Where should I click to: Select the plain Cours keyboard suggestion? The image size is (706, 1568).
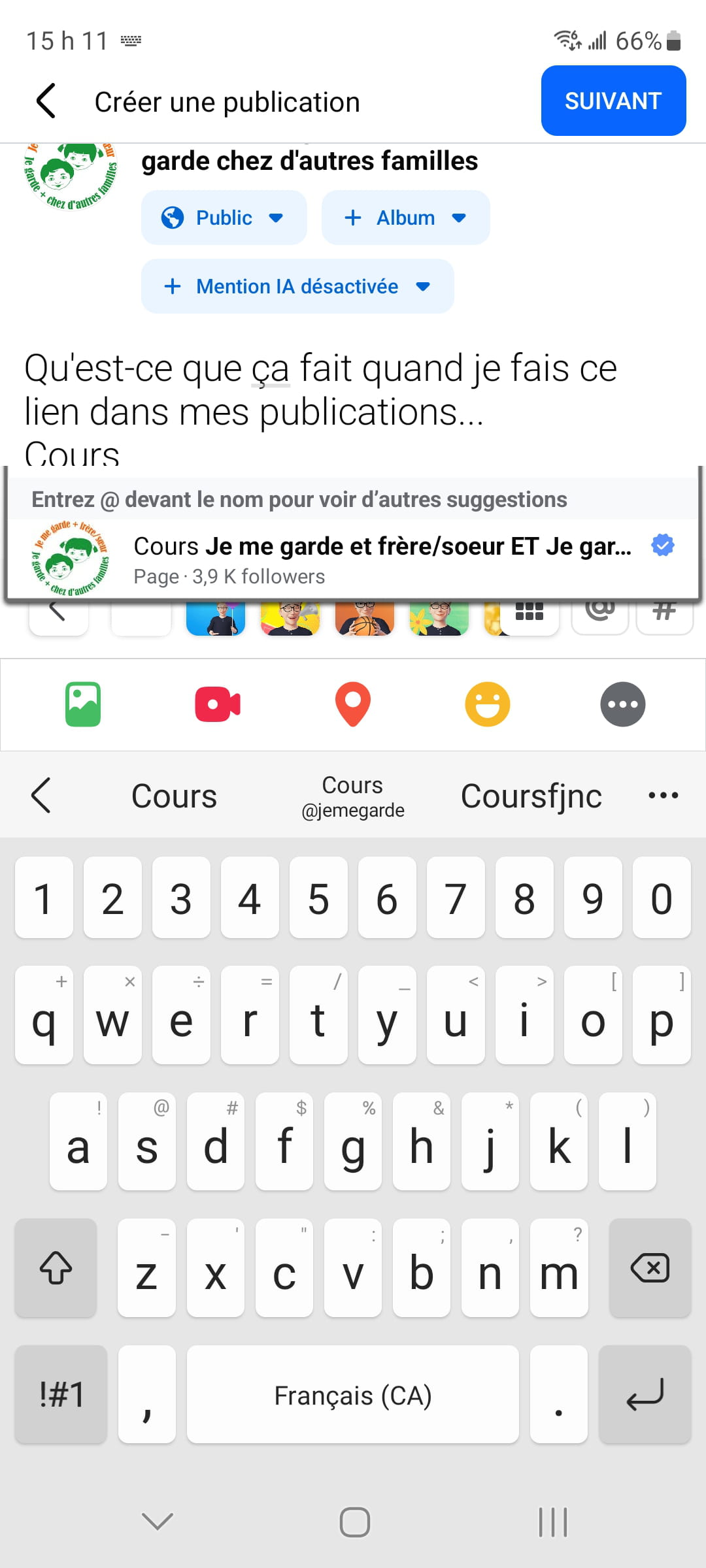point(175,796)
